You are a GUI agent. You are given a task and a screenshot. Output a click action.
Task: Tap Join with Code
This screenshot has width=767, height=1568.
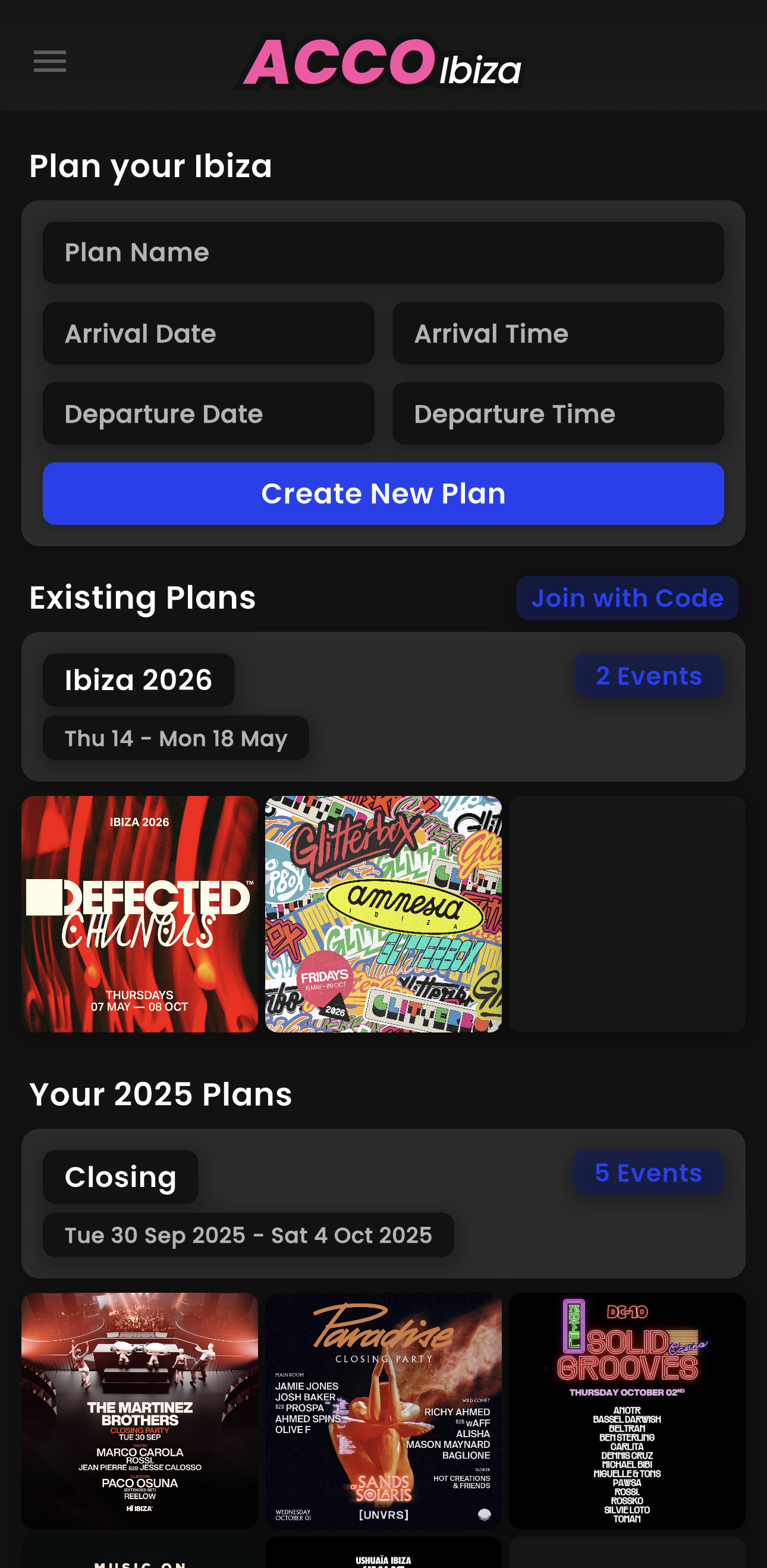(627, 597)
